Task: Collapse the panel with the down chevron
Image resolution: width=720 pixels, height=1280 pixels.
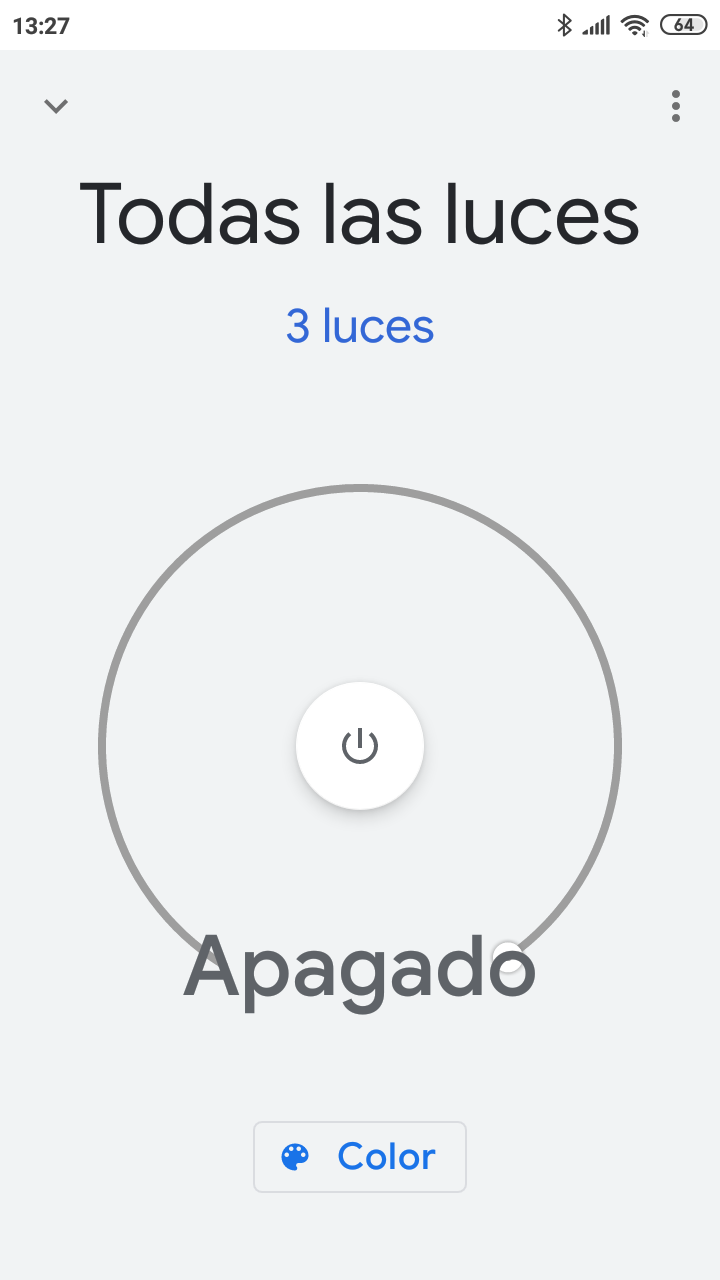Action: 56,106
